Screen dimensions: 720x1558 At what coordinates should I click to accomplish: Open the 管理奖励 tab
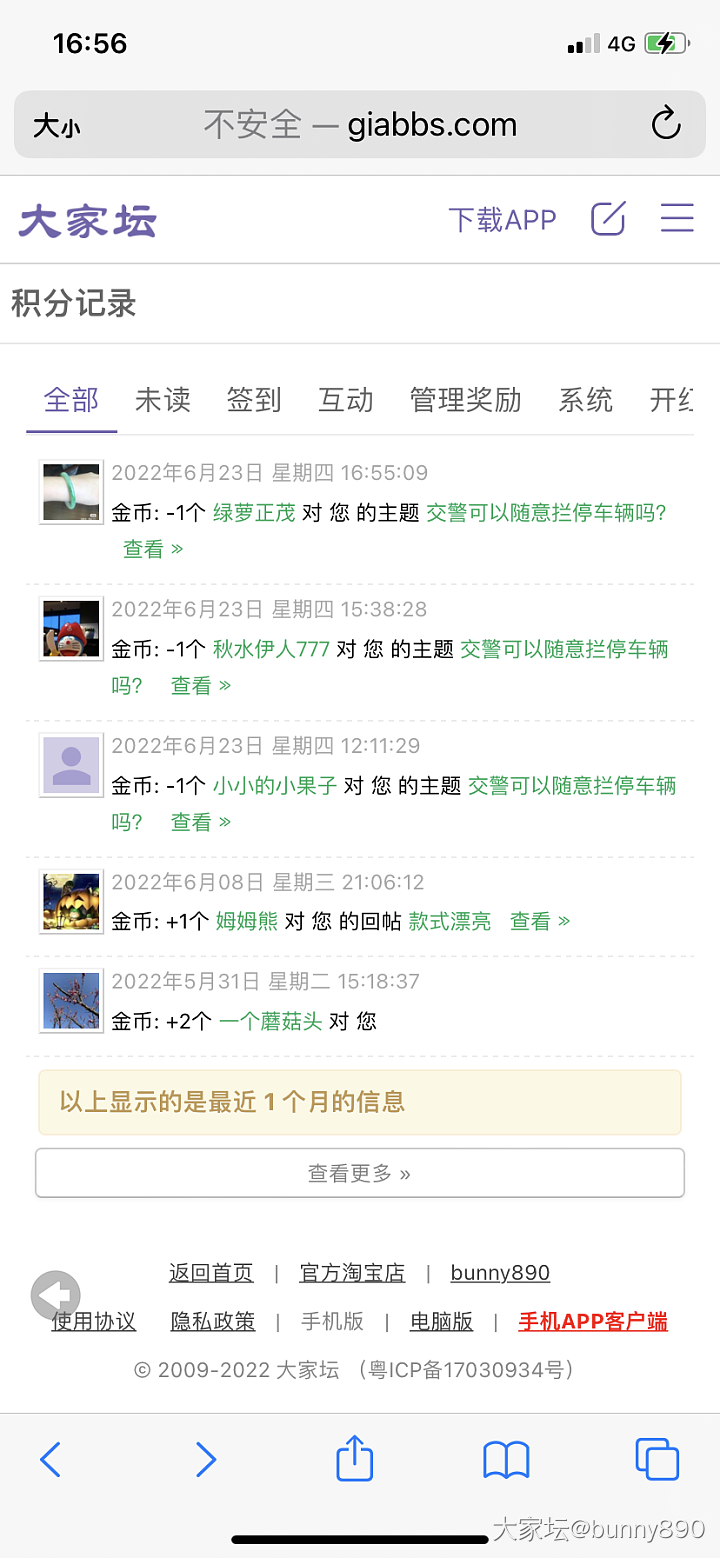466,400
